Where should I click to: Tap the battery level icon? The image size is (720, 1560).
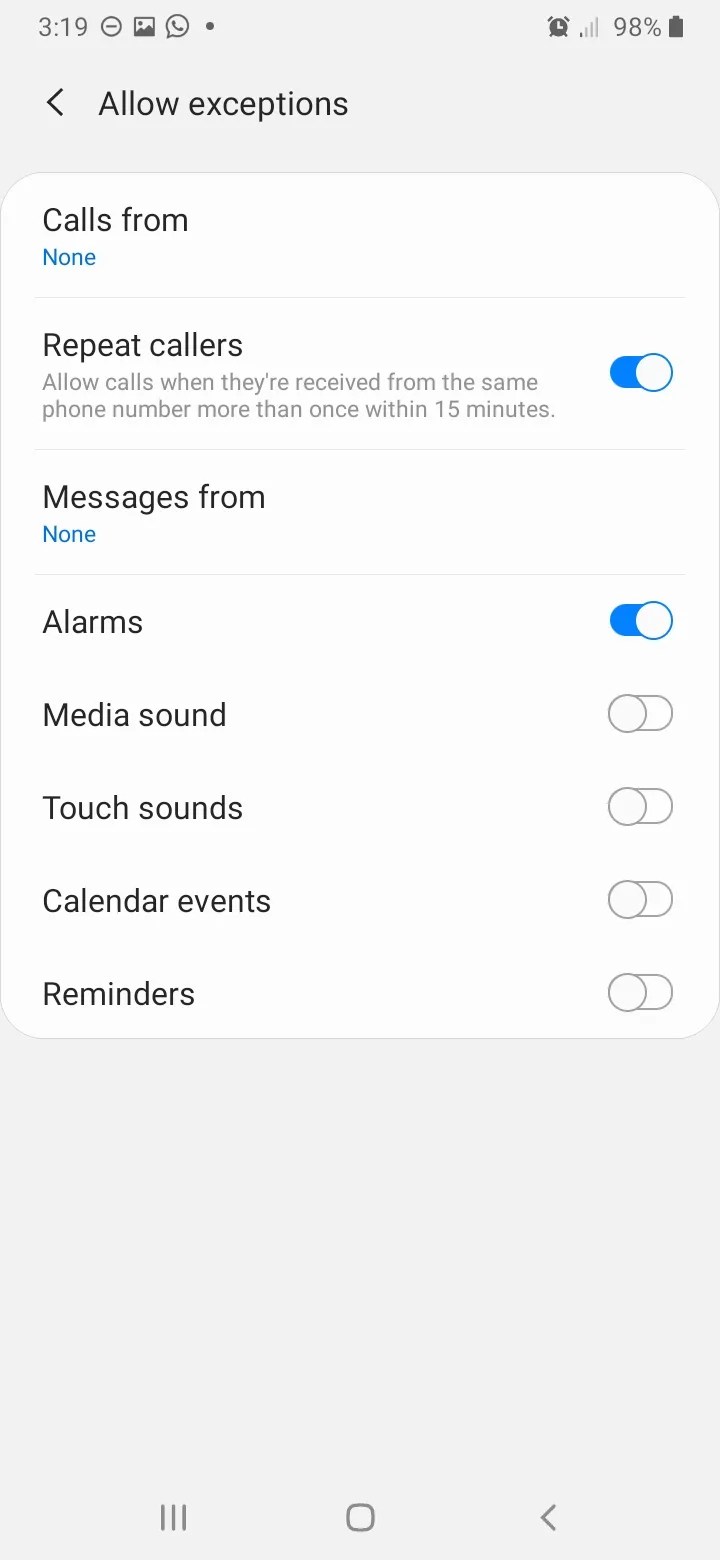678,26
